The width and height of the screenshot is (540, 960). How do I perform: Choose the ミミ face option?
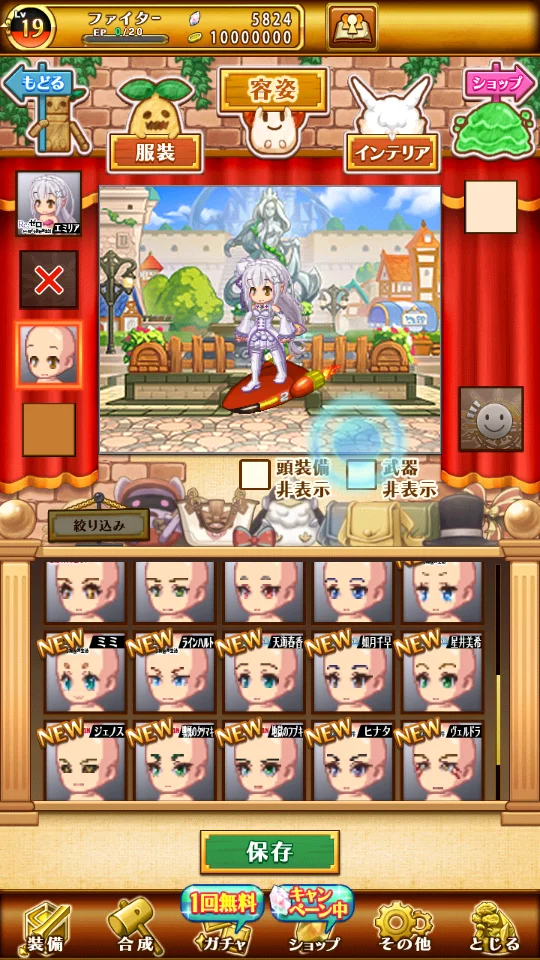point(84,672)
